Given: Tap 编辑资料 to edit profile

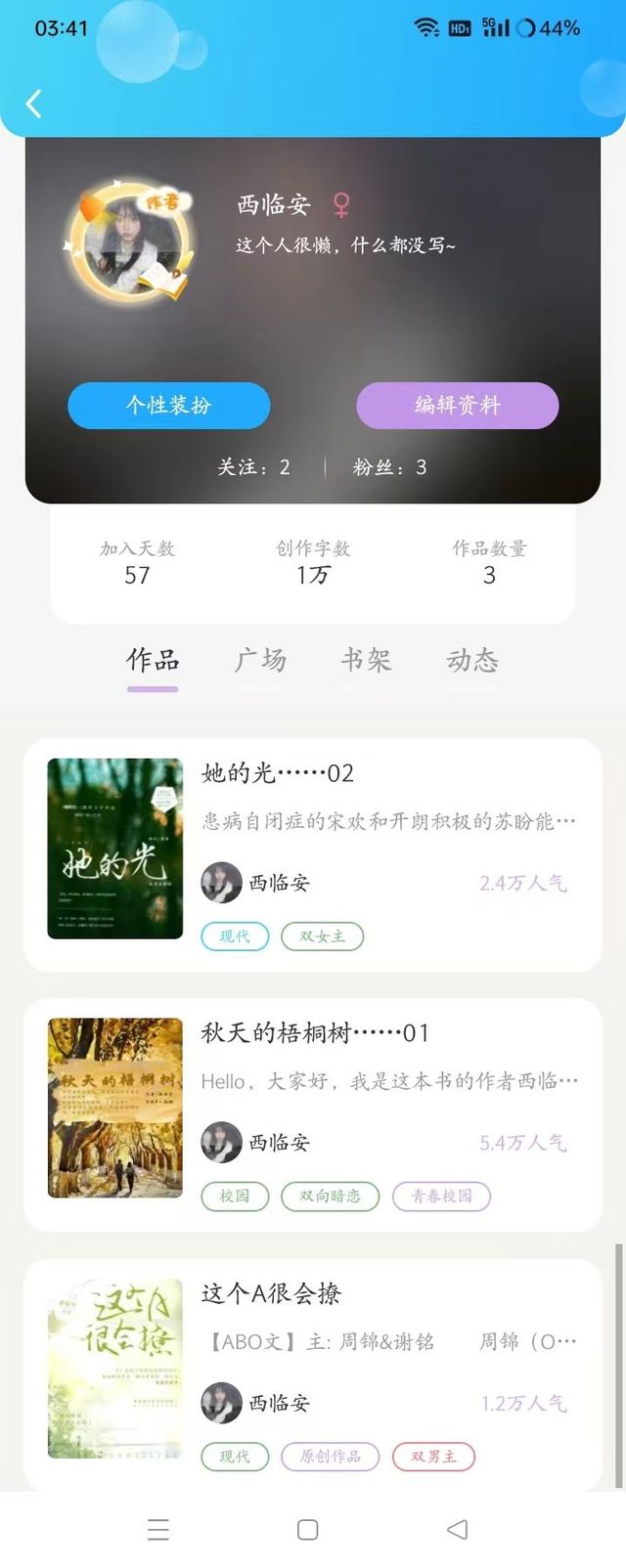Looking at the screenshot, I should [457, 405].
